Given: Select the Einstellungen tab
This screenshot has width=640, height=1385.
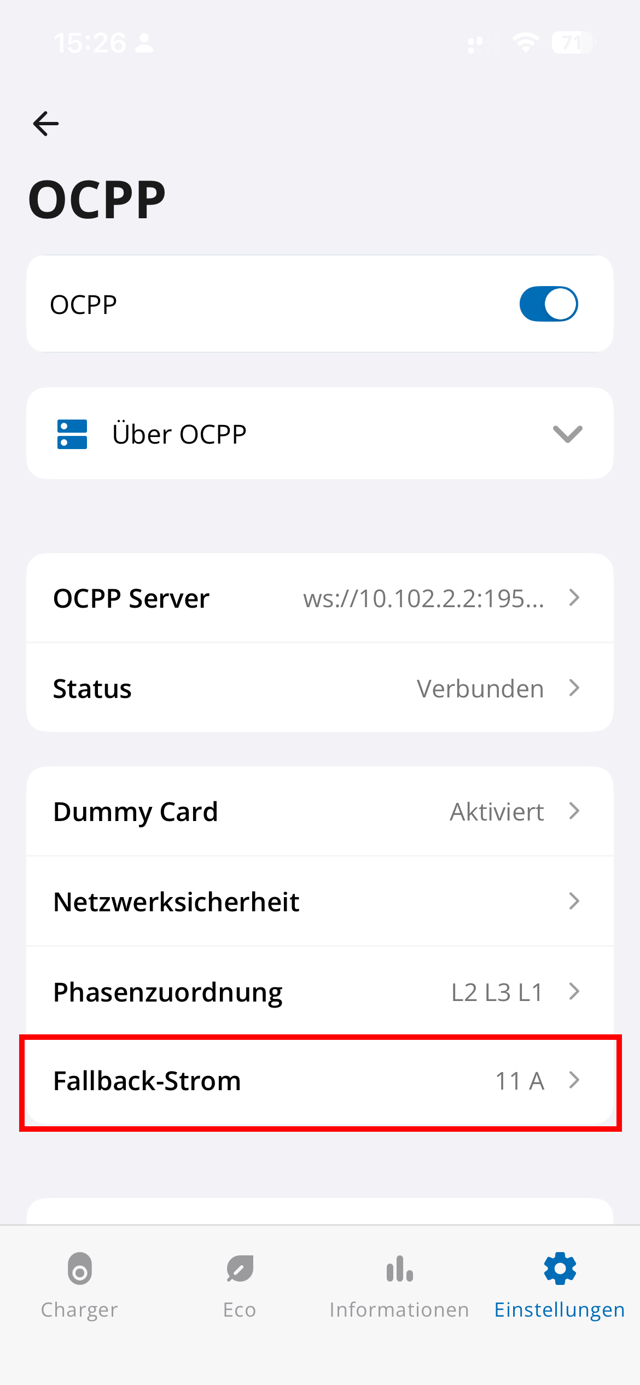Looking at the screenshot, I should [559, 1286].
